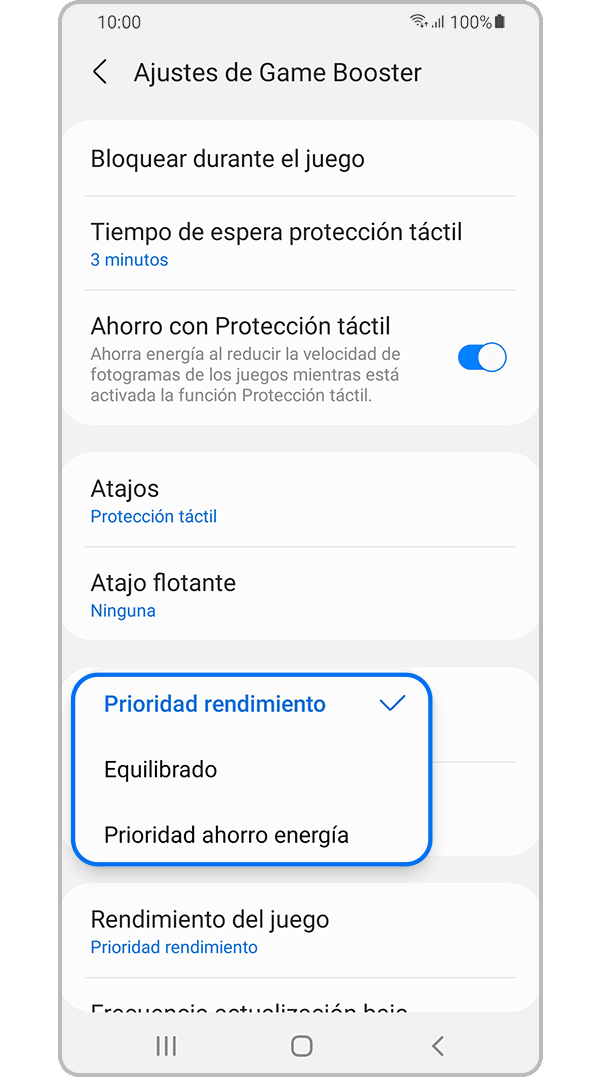Image resolution: width=600 pixels, height=1077 pixels.
Task: Disable Ahorro con Protección táctil switch
Action: [x=482, y=357]
